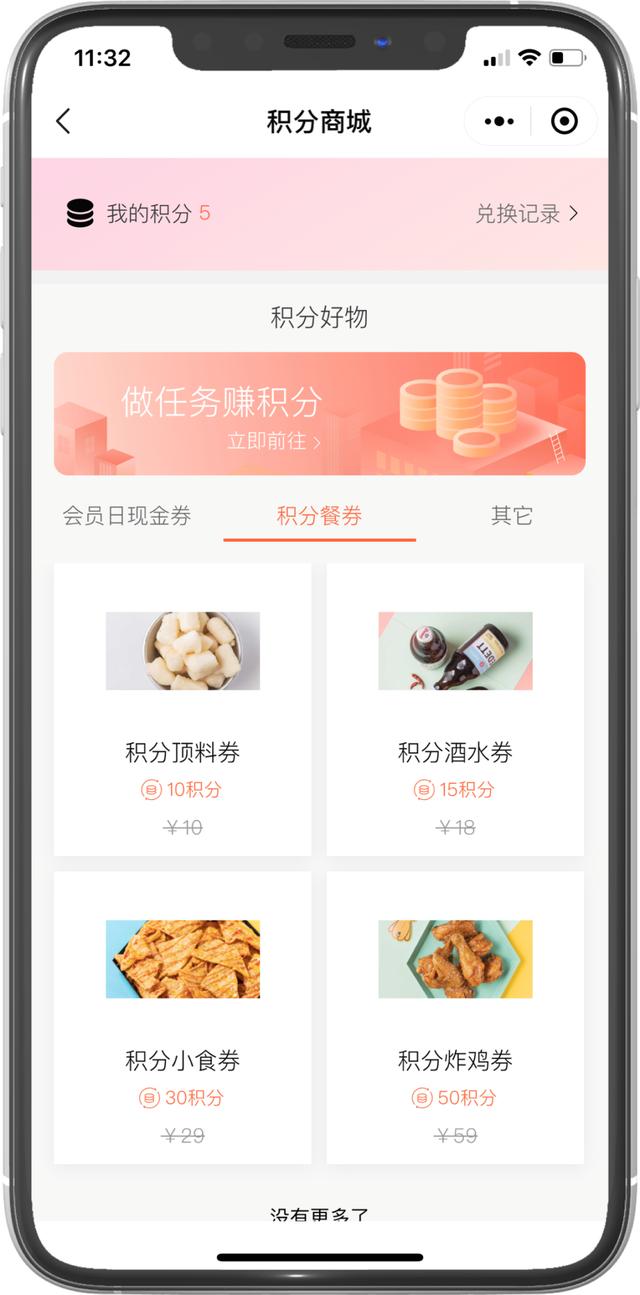The image size is (640, 1295).
Task: Open the 积分酒水券 coupon card
Action: [455, 709]
